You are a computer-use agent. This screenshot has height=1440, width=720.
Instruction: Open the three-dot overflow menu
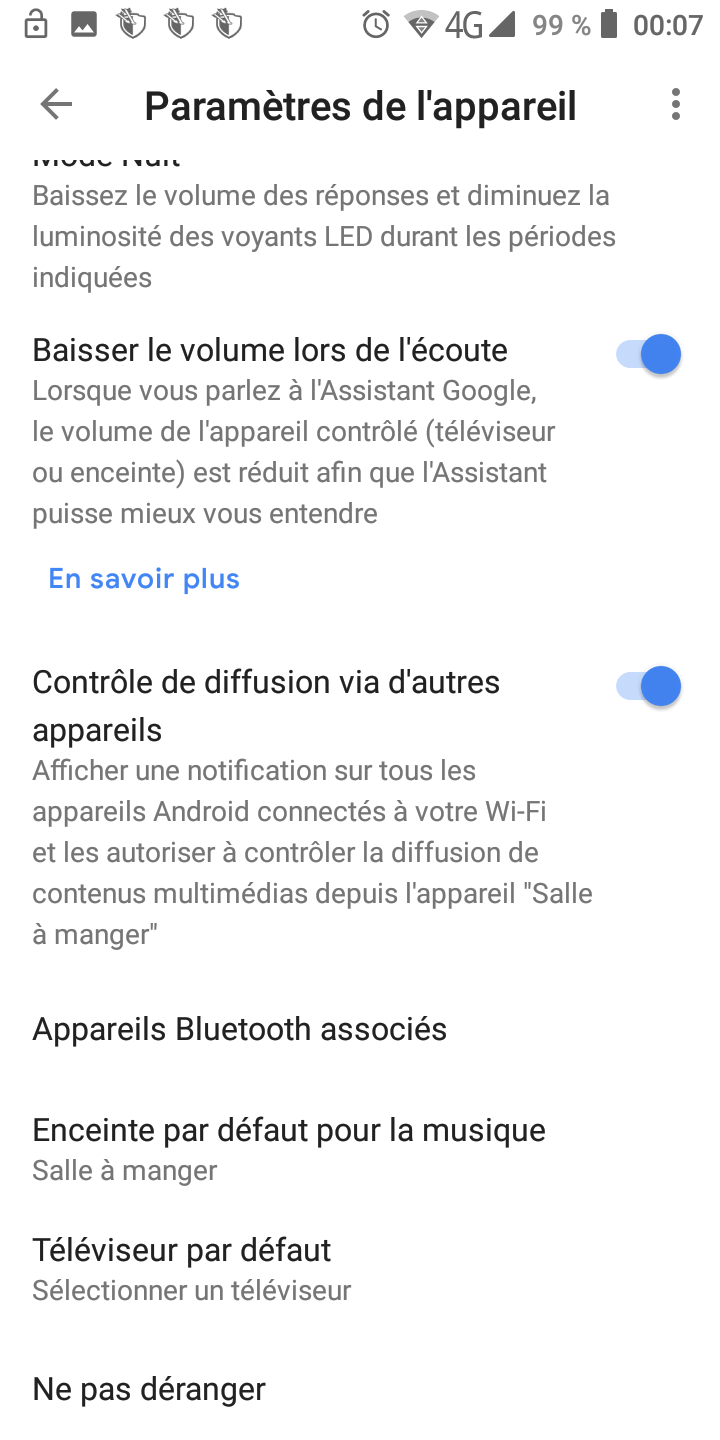[676, 104]
